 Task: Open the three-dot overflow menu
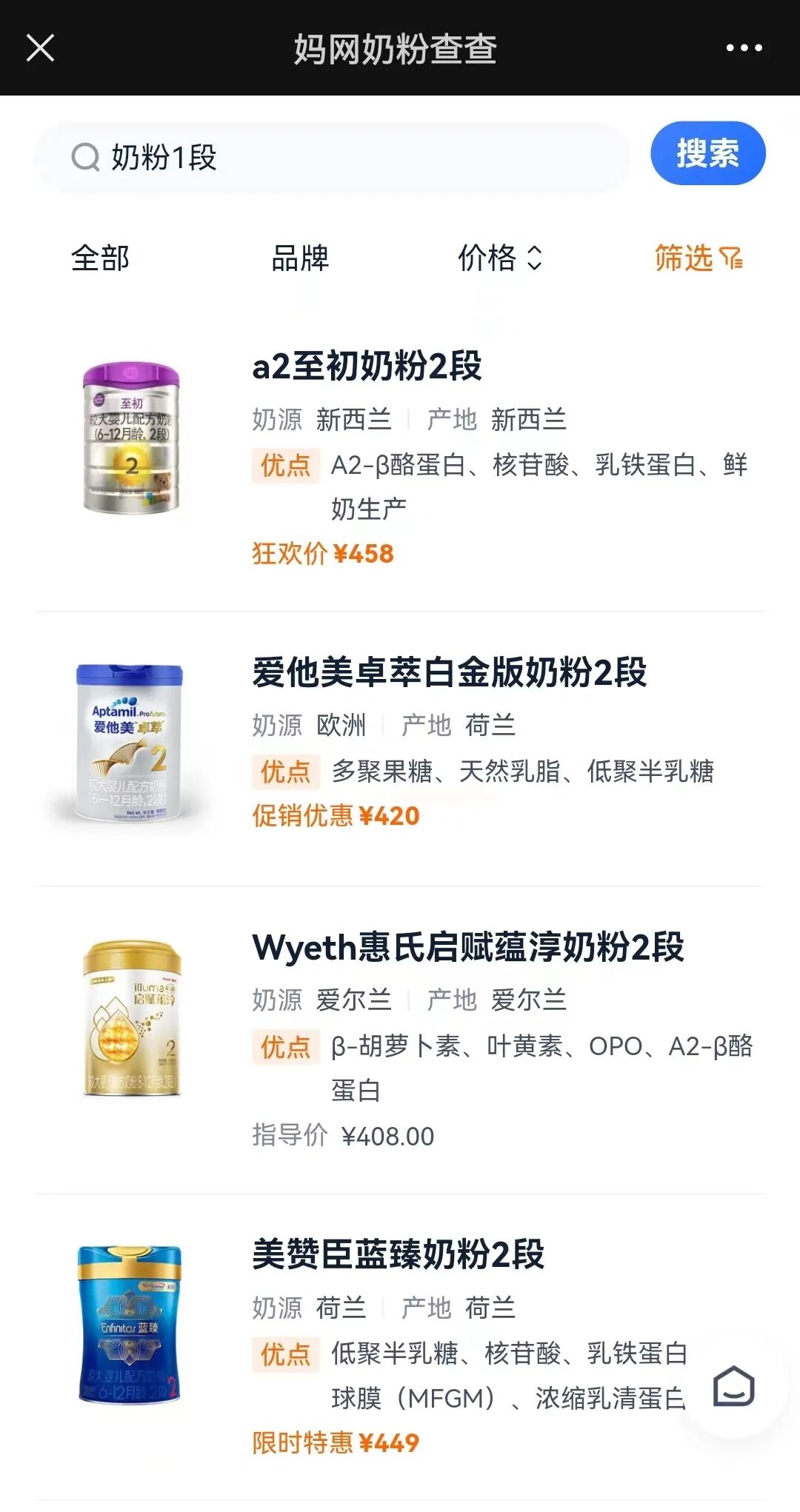point(744,48)
